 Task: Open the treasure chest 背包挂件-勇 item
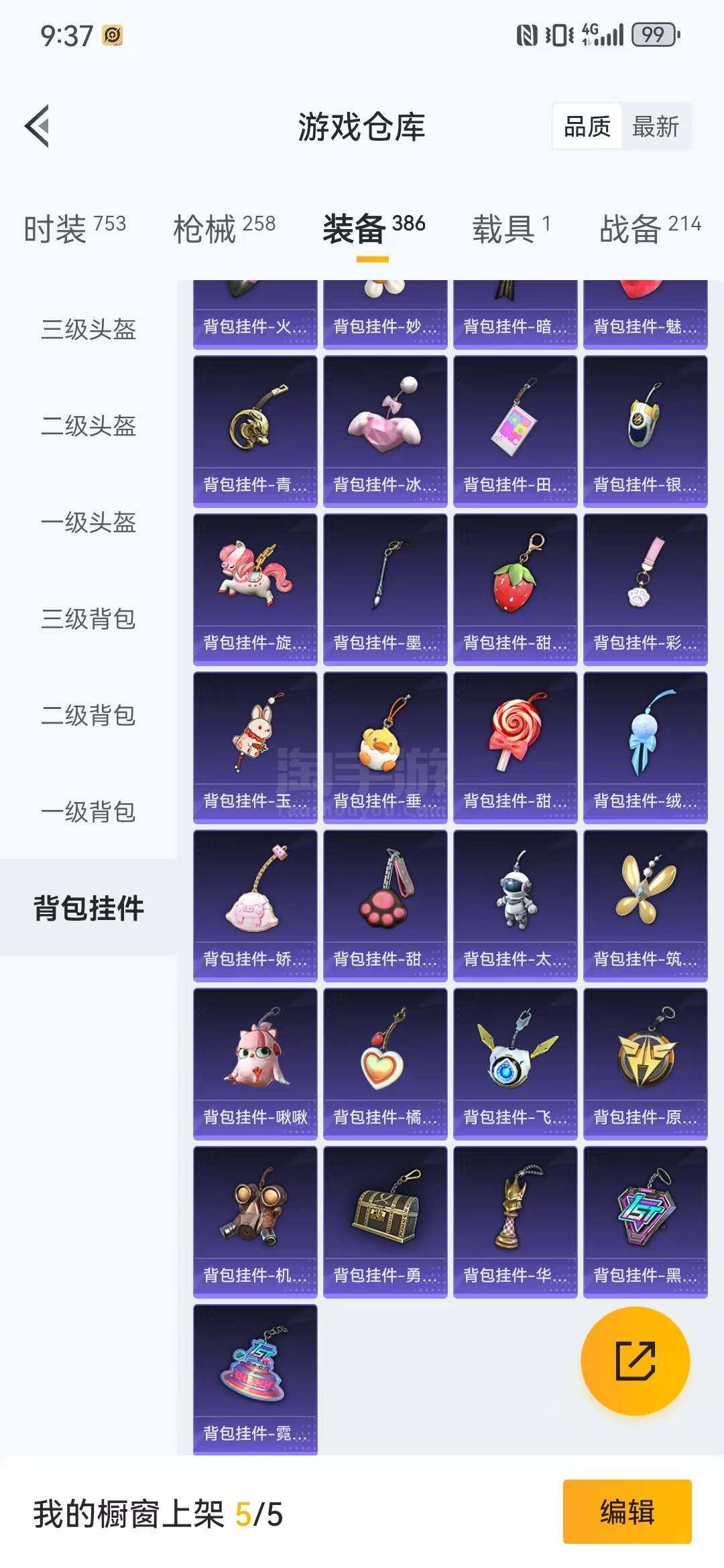tap(385, 1222)
